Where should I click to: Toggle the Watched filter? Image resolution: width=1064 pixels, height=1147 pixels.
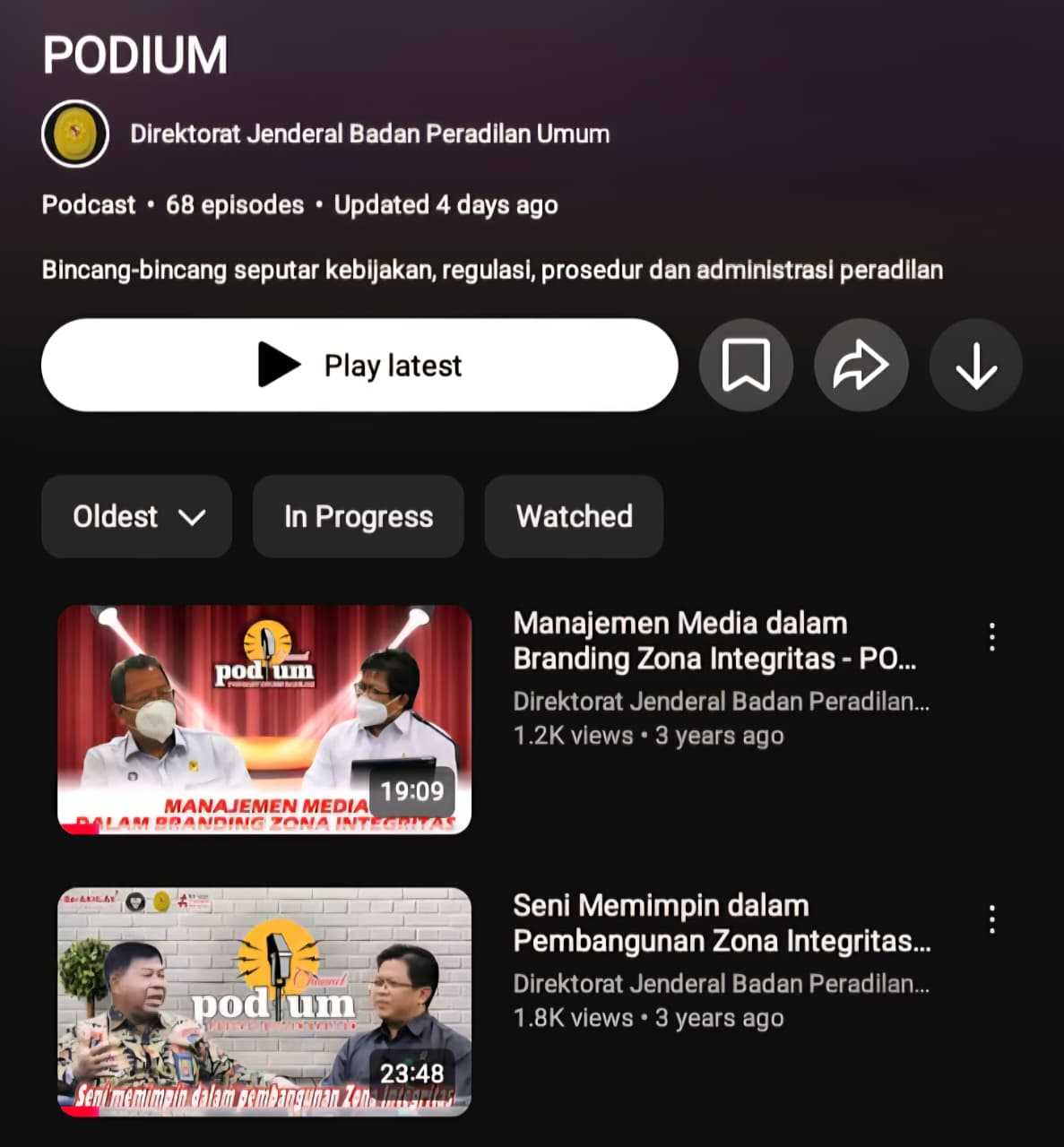(574, 517)
